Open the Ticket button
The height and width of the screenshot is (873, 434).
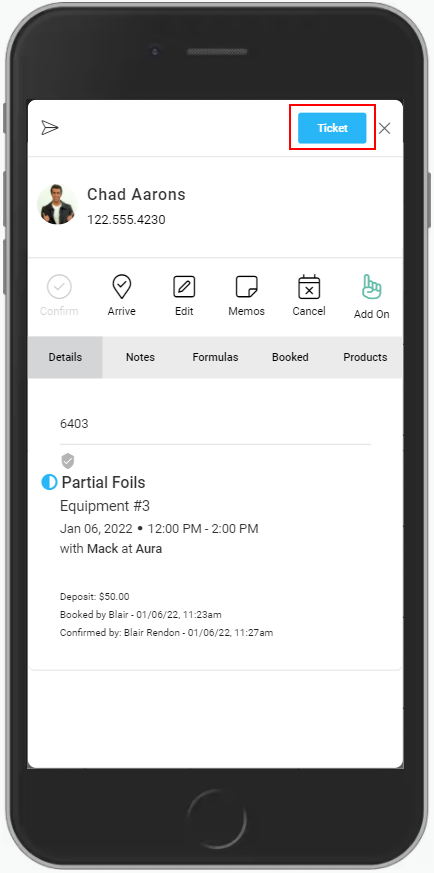(x=332, y=128)
